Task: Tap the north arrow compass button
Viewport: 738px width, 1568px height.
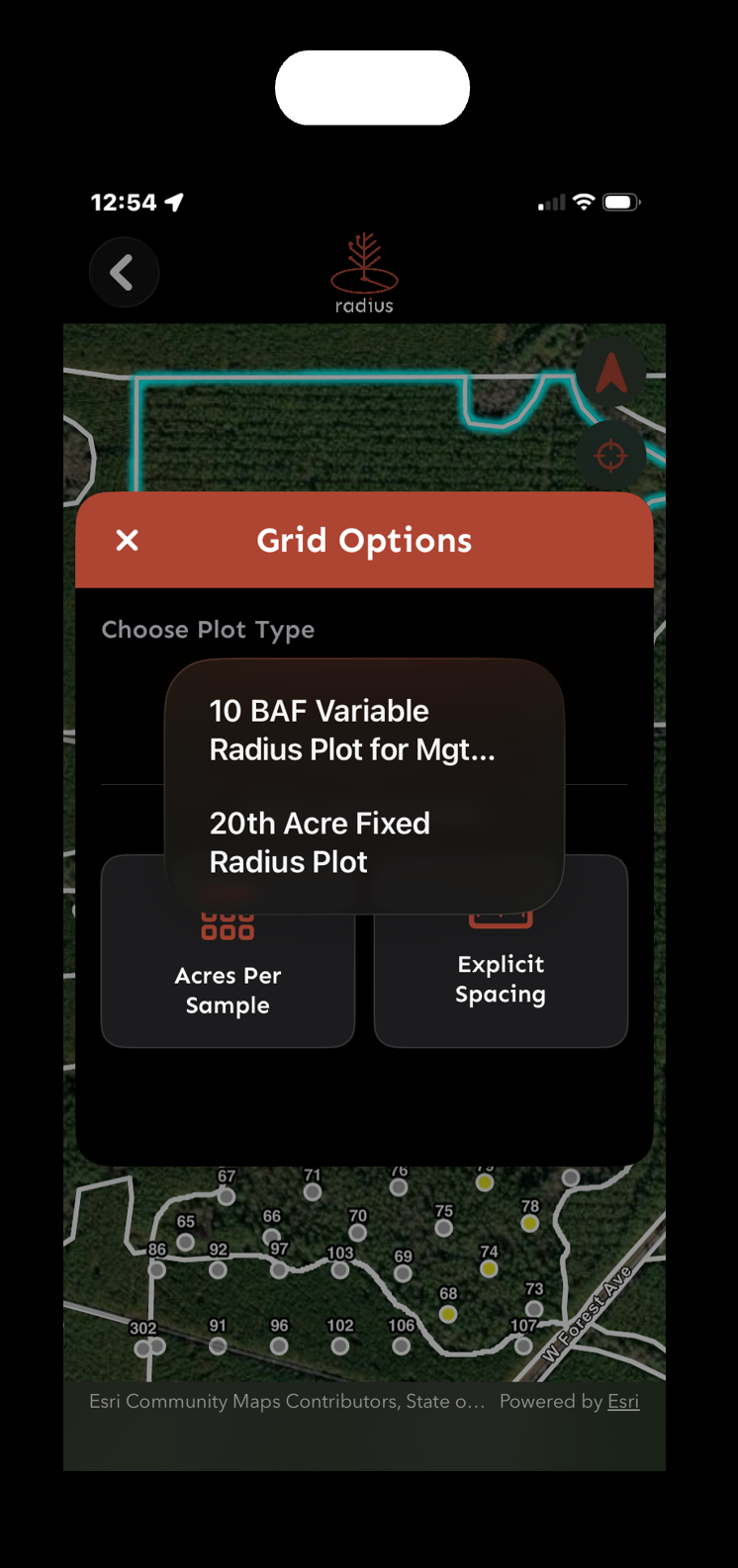Action: click(x=611, y=374)
